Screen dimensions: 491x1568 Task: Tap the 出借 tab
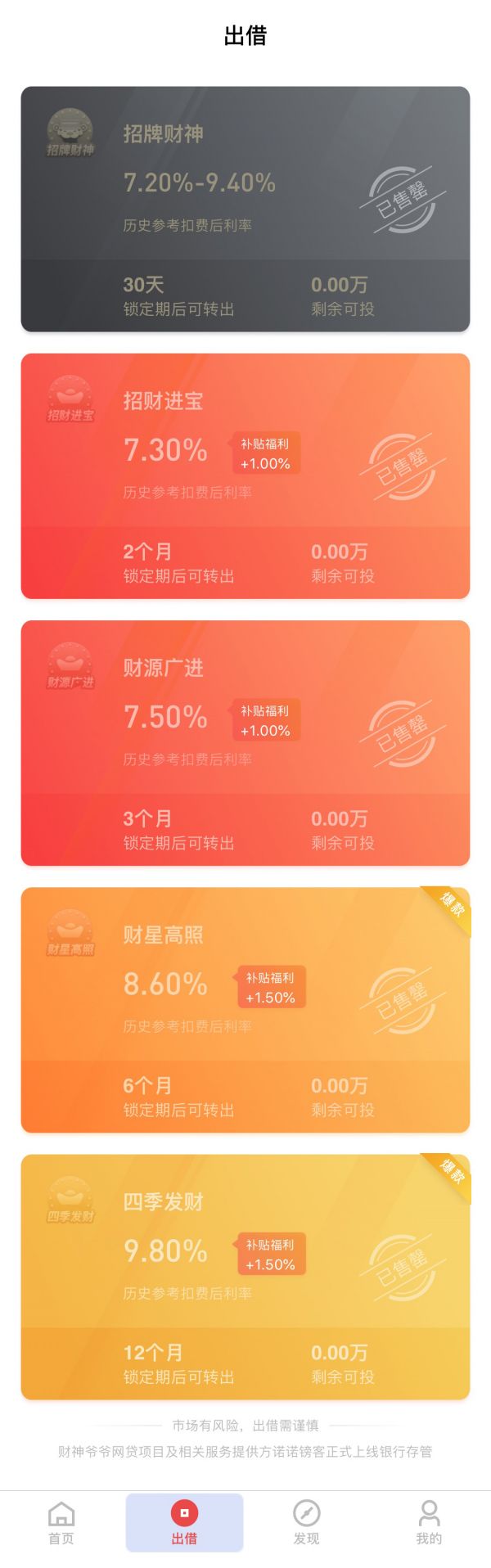coord(184,1522)
